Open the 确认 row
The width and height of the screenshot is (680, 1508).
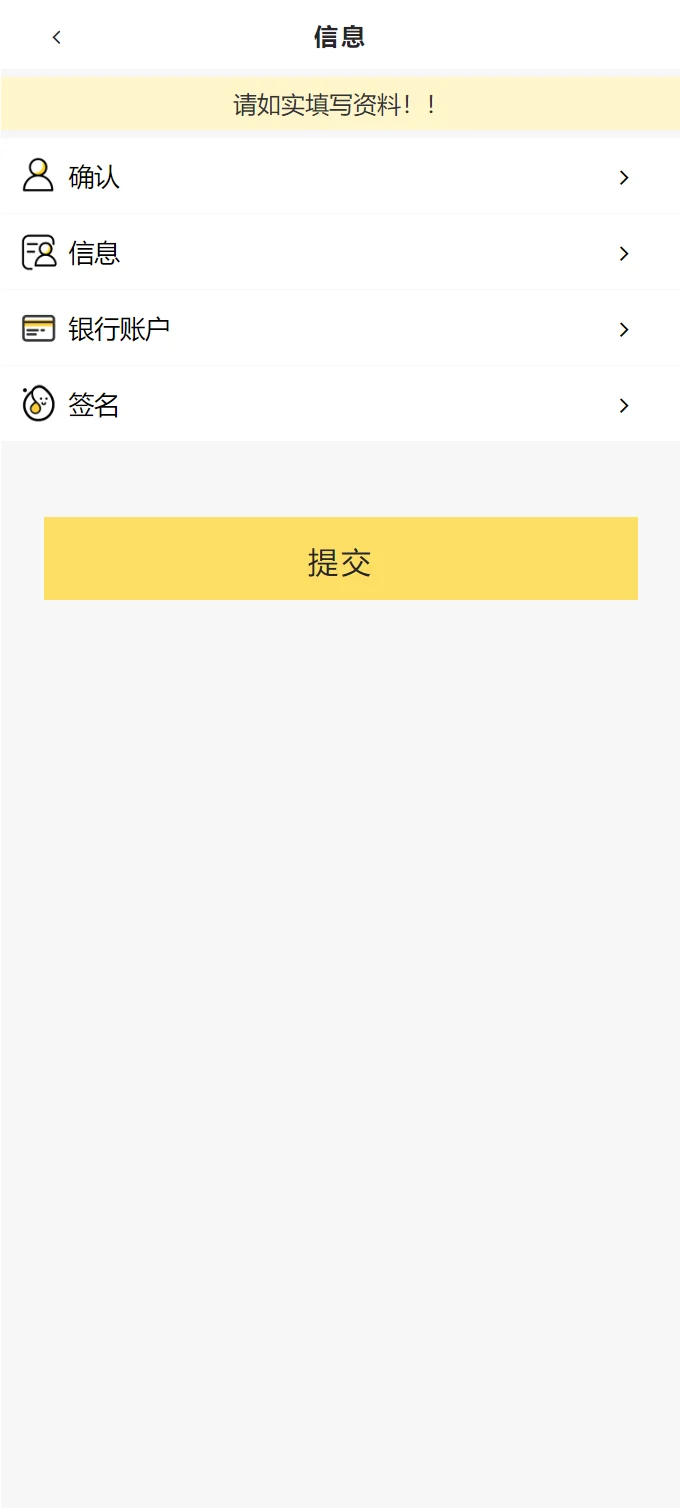(x=340, y=178)
